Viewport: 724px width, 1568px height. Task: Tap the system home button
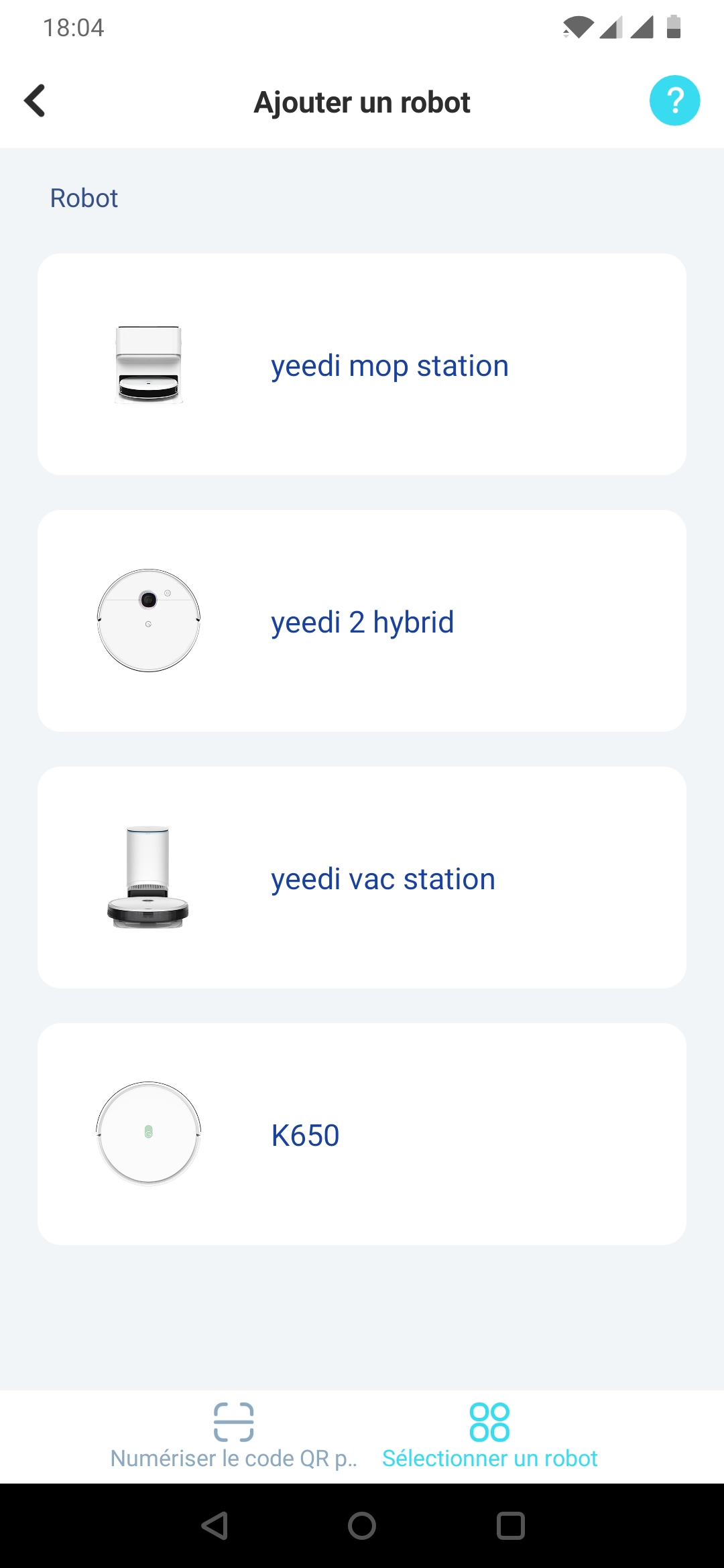pos(362,1526)
